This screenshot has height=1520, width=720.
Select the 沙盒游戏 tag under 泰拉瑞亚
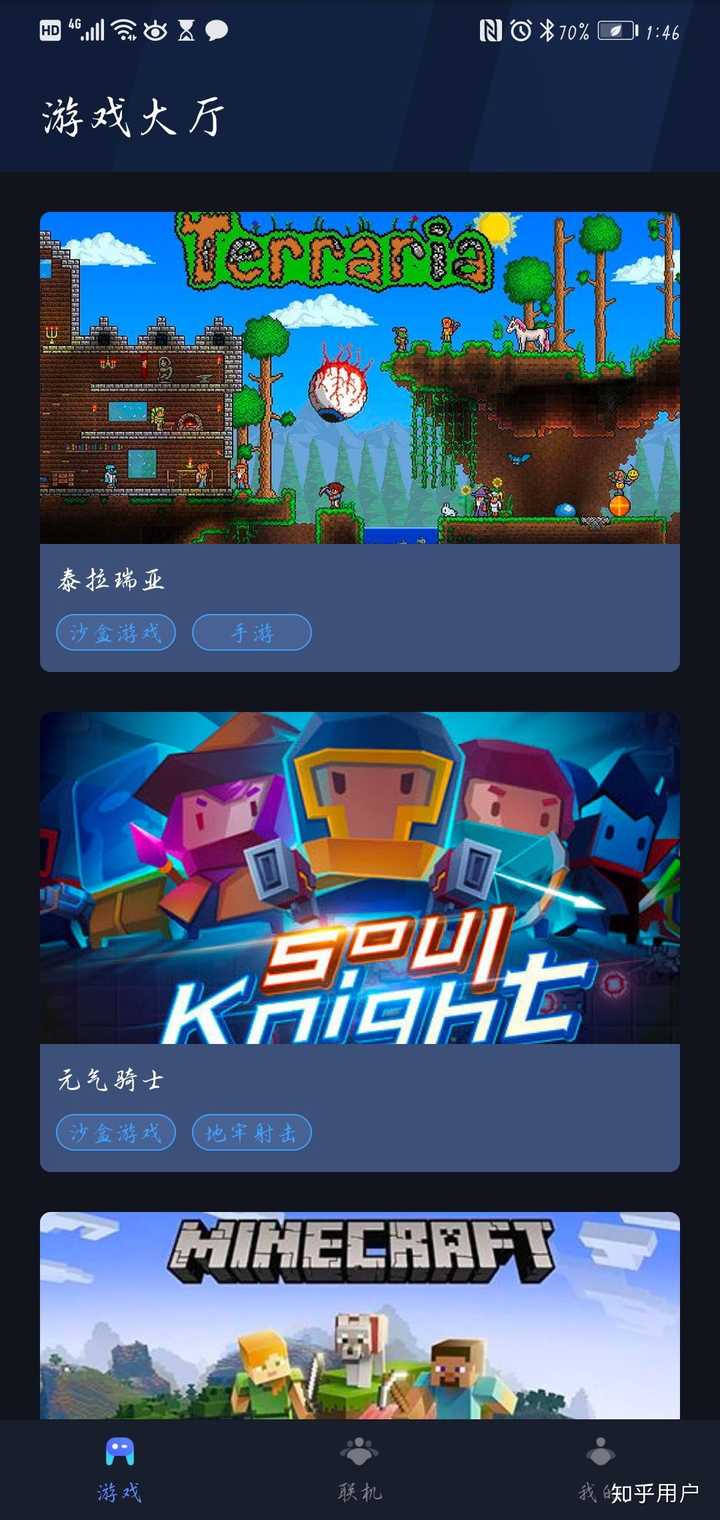(x=116, y=632)
